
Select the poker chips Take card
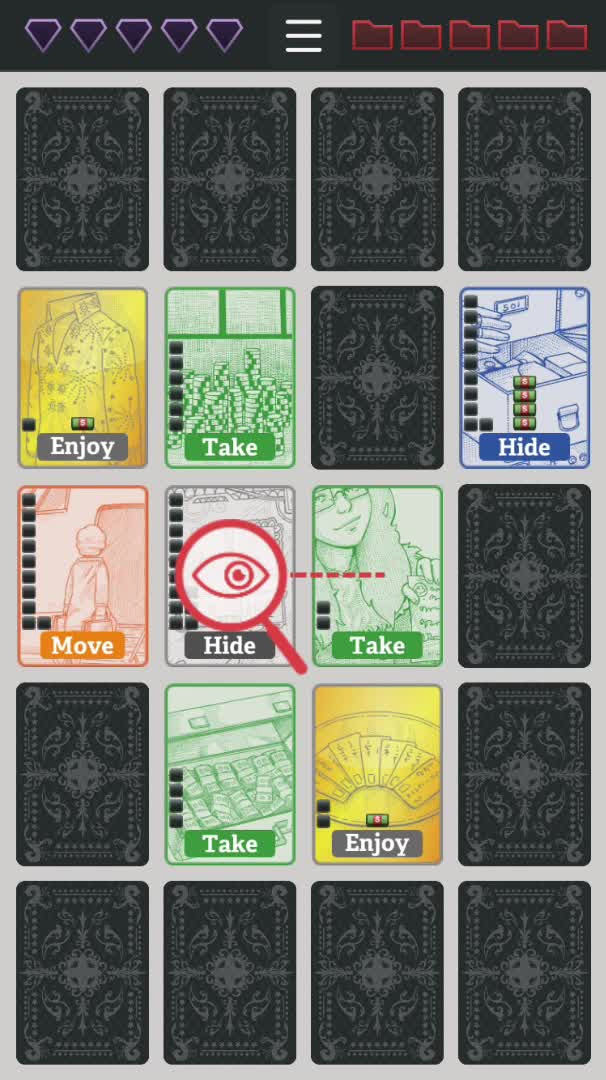tap(230, 377)
